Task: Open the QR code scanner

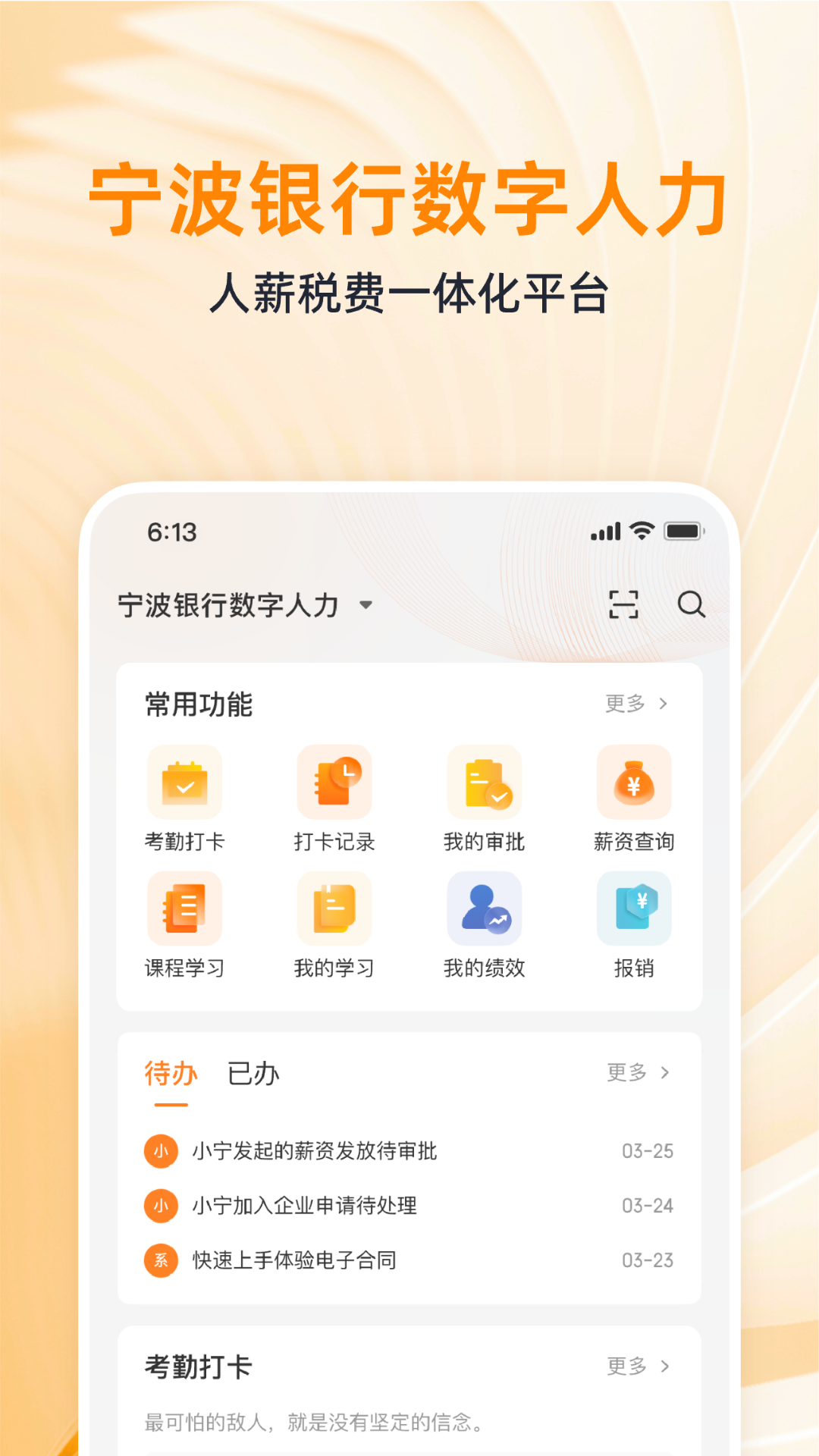Action: 622,604
